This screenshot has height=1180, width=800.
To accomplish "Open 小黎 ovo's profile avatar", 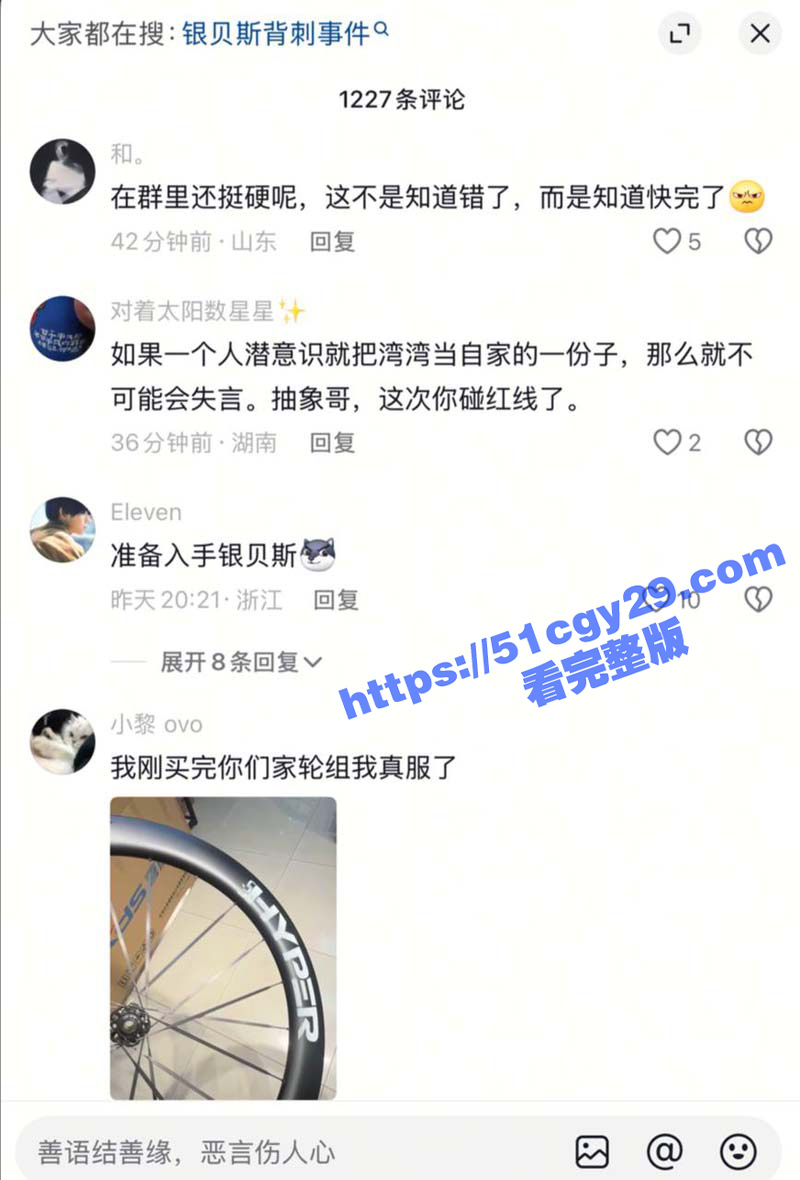I will [62, 741].
